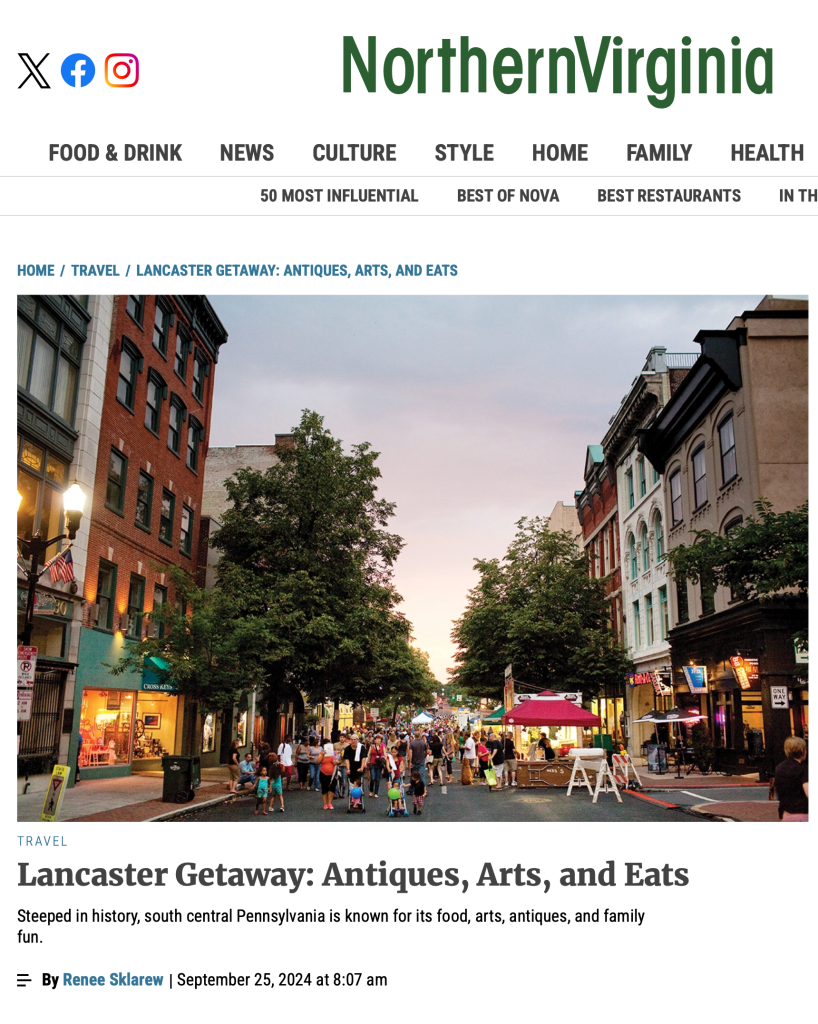Select the Culture menu item

click(354, 153)
